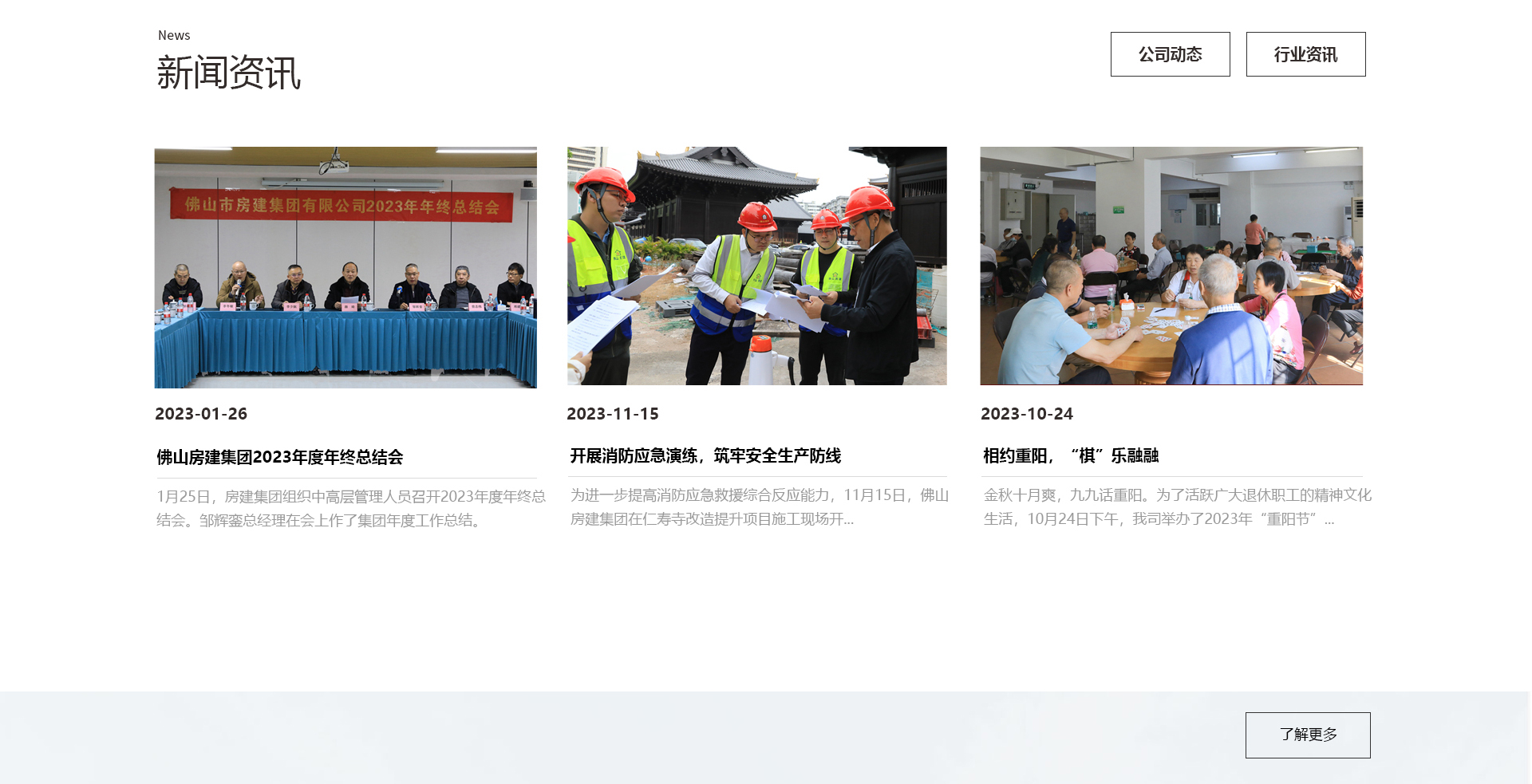Screen dimensions: 1532x784
Task: Switch to the 行业资讯 tab
Action: tap(1305, 54)
